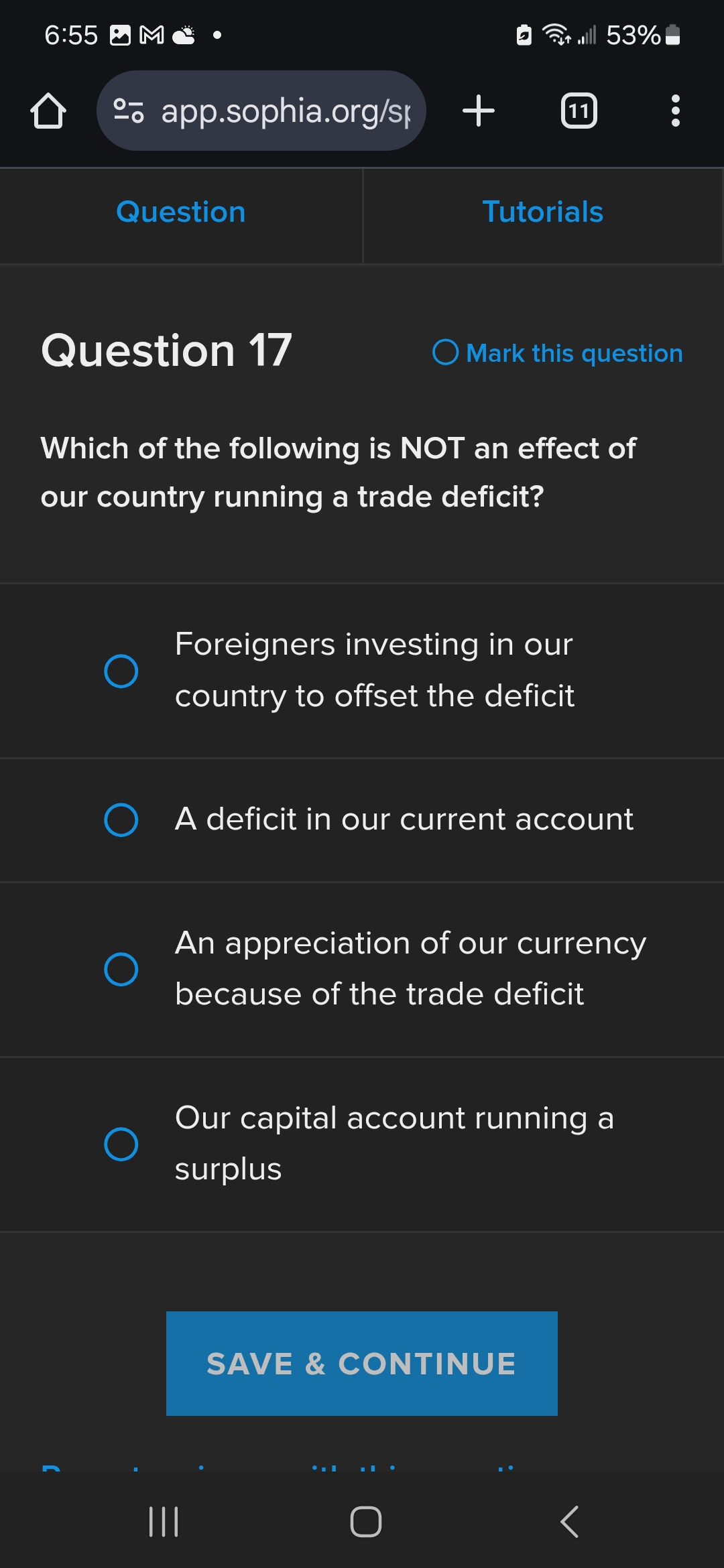Tap the Save & Continue button

point(362,1364)
